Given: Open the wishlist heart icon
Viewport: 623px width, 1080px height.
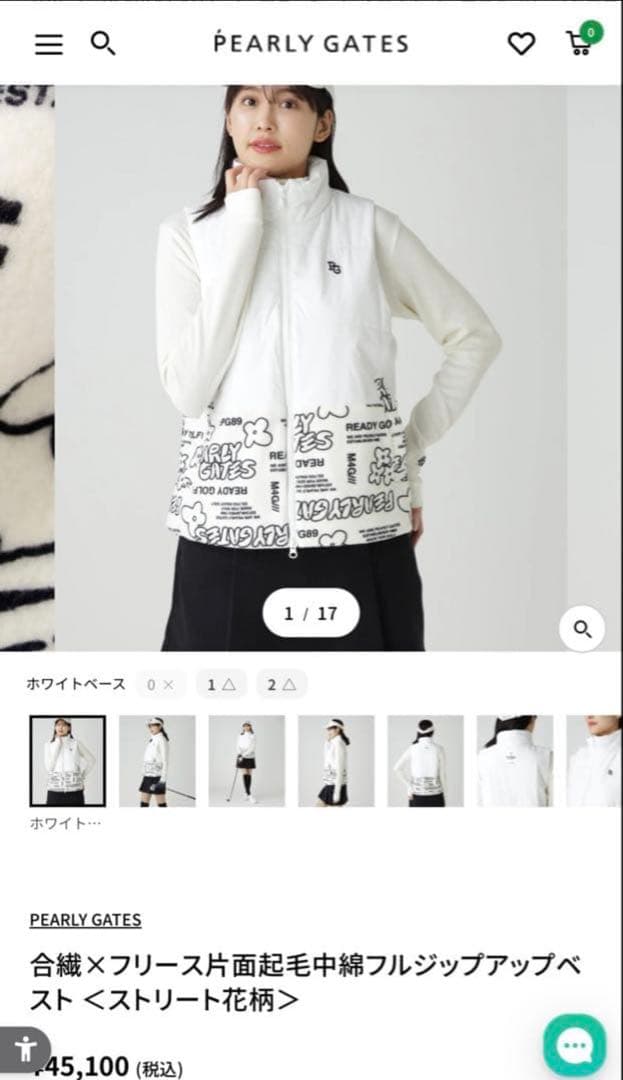Looking at the screenshot, I should (521, 44).
